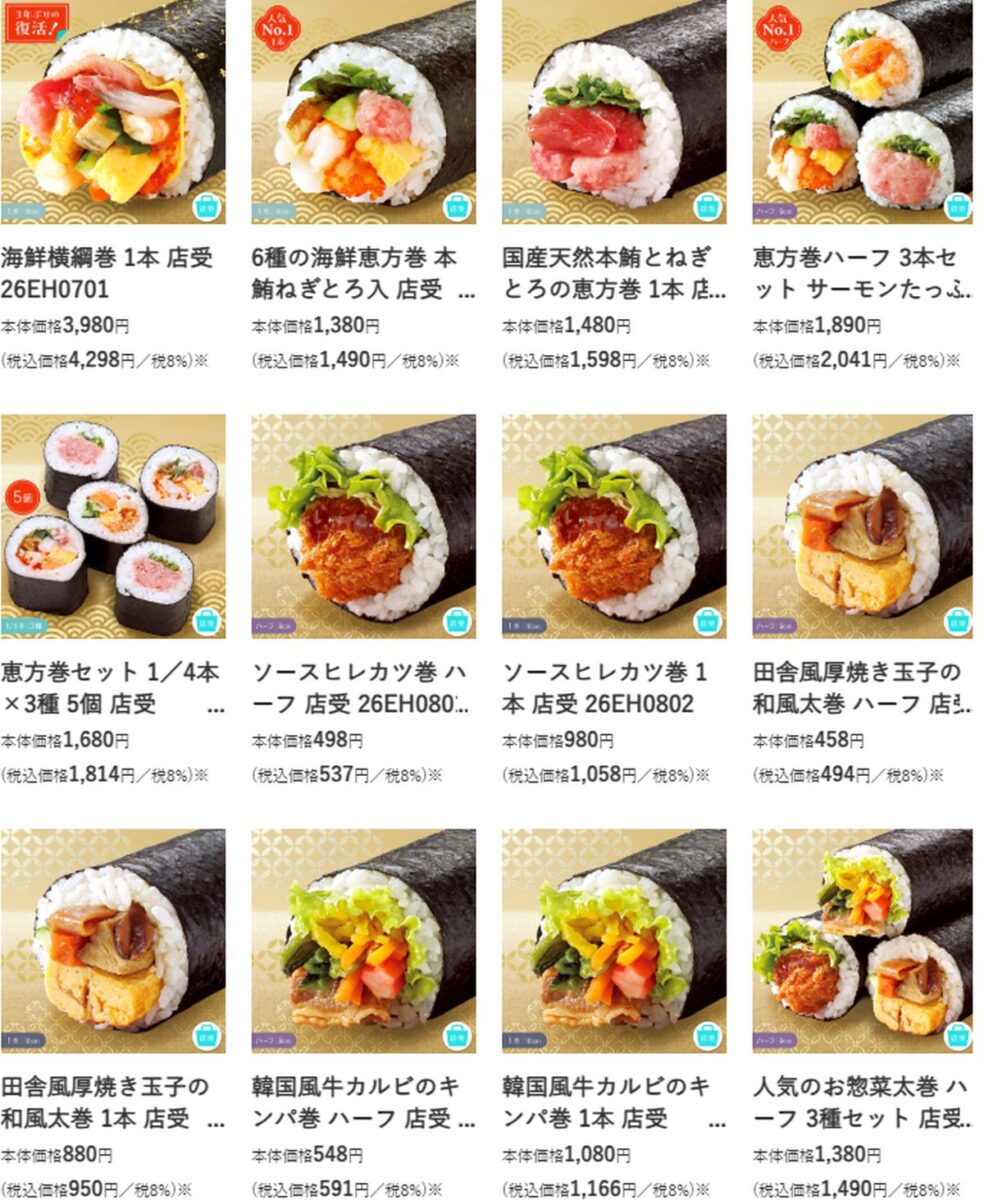This screenshot has height=1200, width=984.
Task: Open the ソースヒレカツ巻 ハーフ product
Action: 363,527
